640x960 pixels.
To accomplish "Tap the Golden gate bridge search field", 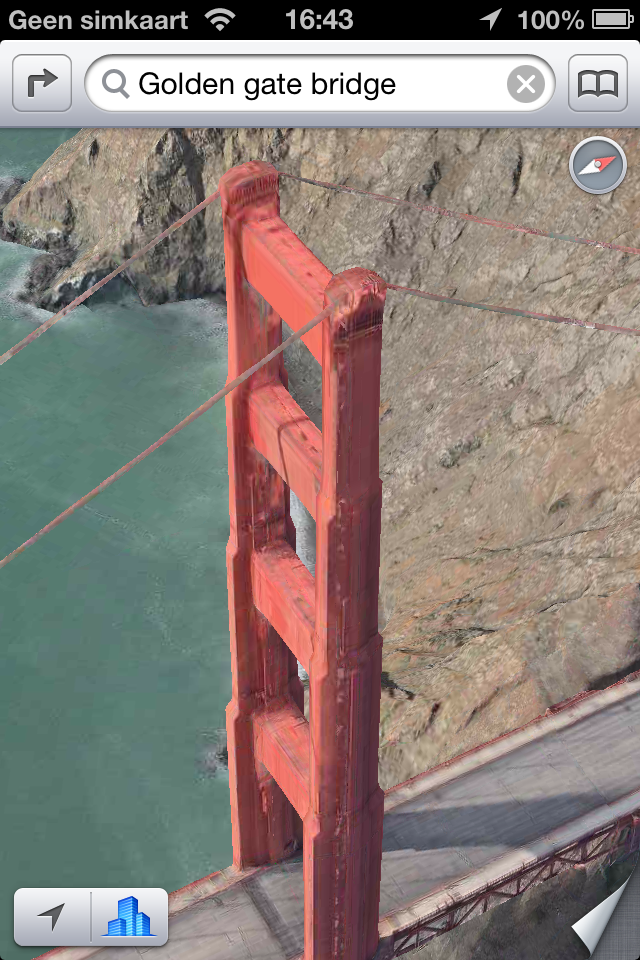I will coord(300,84).
